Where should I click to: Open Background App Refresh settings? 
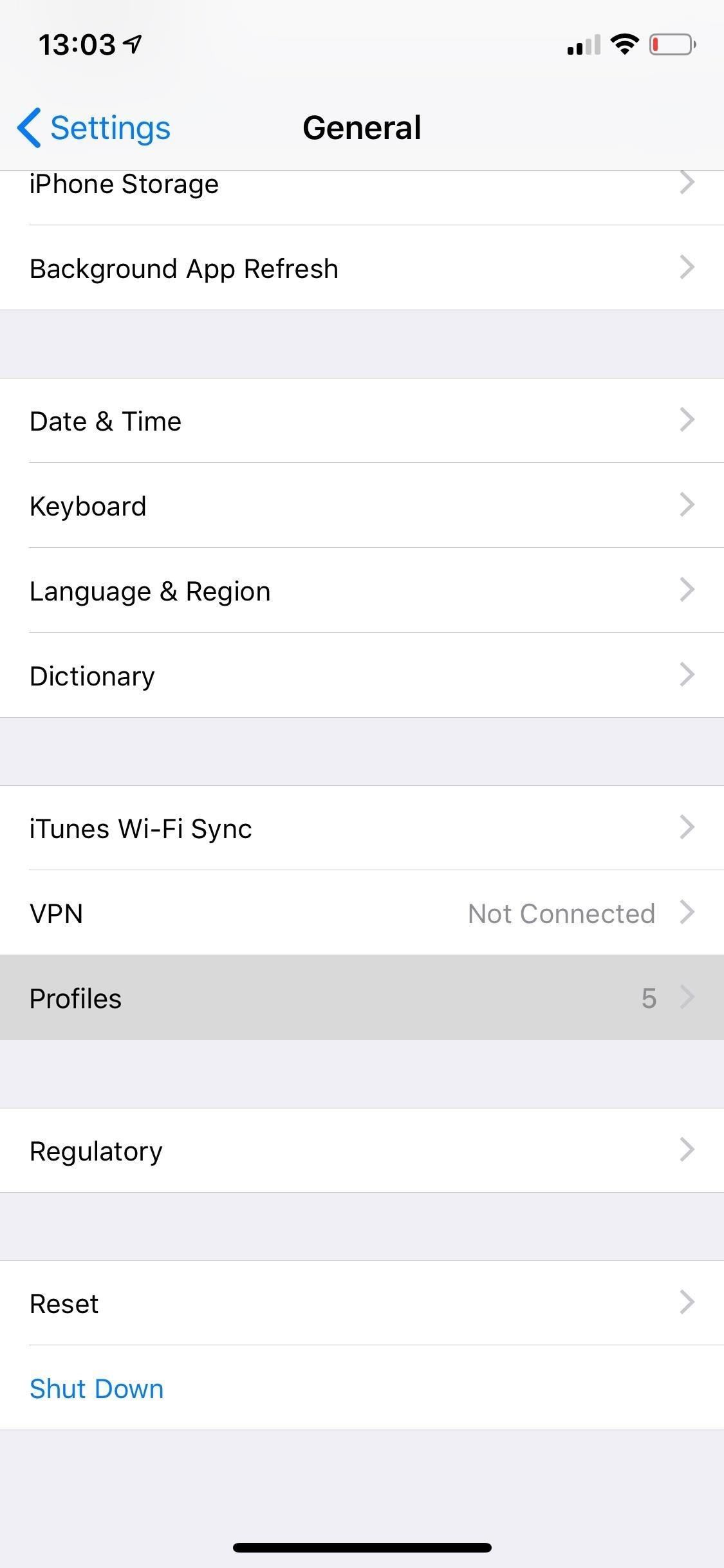[360, 268]
